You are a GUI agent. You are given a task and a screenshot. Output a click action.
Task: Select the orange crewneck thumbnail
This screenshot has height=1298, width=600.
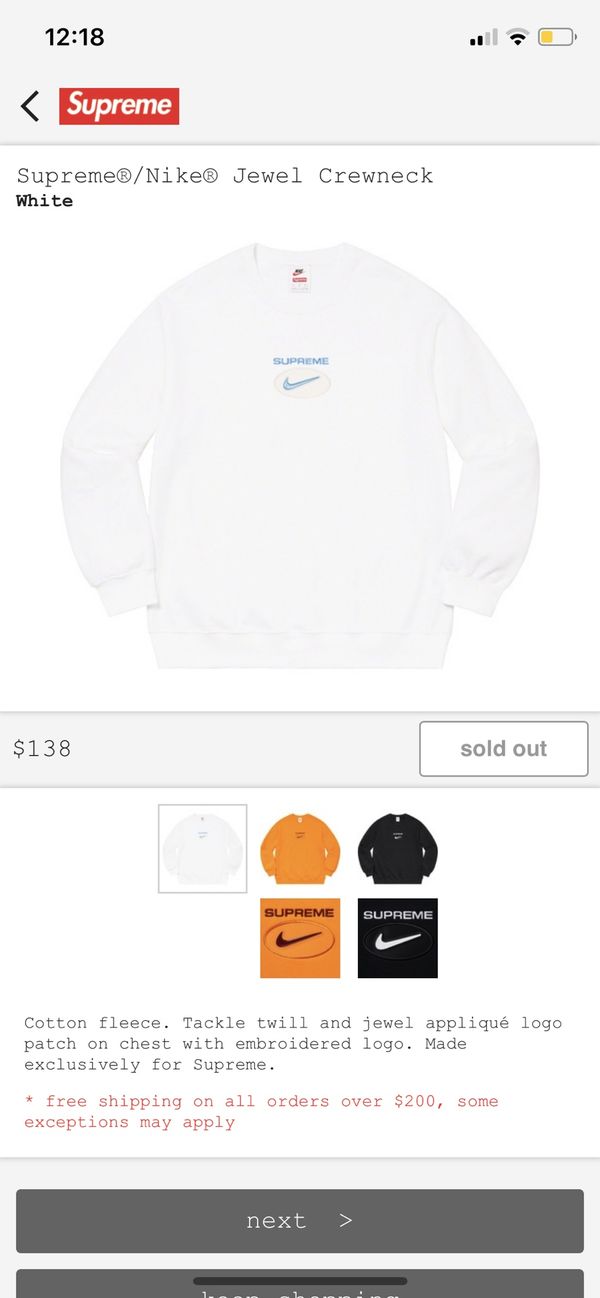(x=300, y=848)
